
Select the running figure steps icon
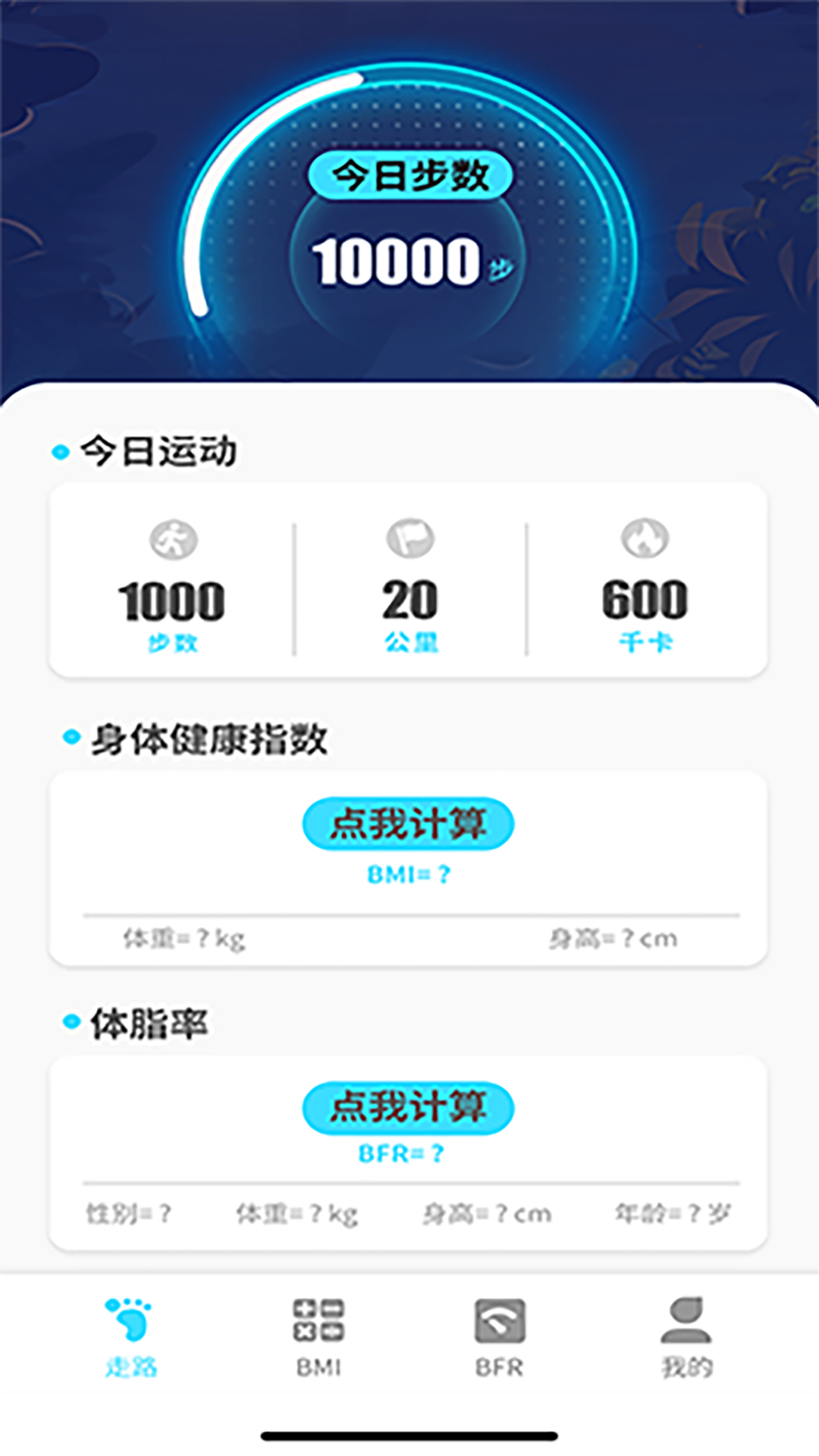click(174, 540)
